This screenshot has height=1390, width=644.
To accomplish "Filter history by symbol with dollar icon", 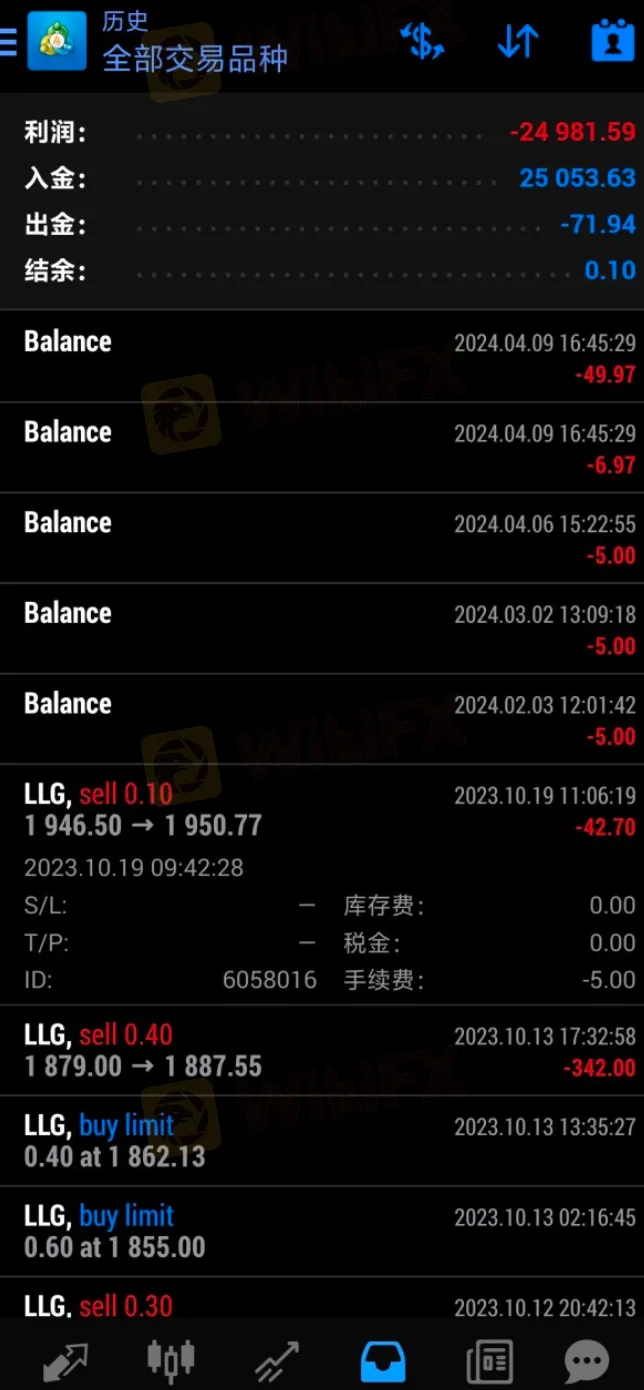I will tap(422, 41).
